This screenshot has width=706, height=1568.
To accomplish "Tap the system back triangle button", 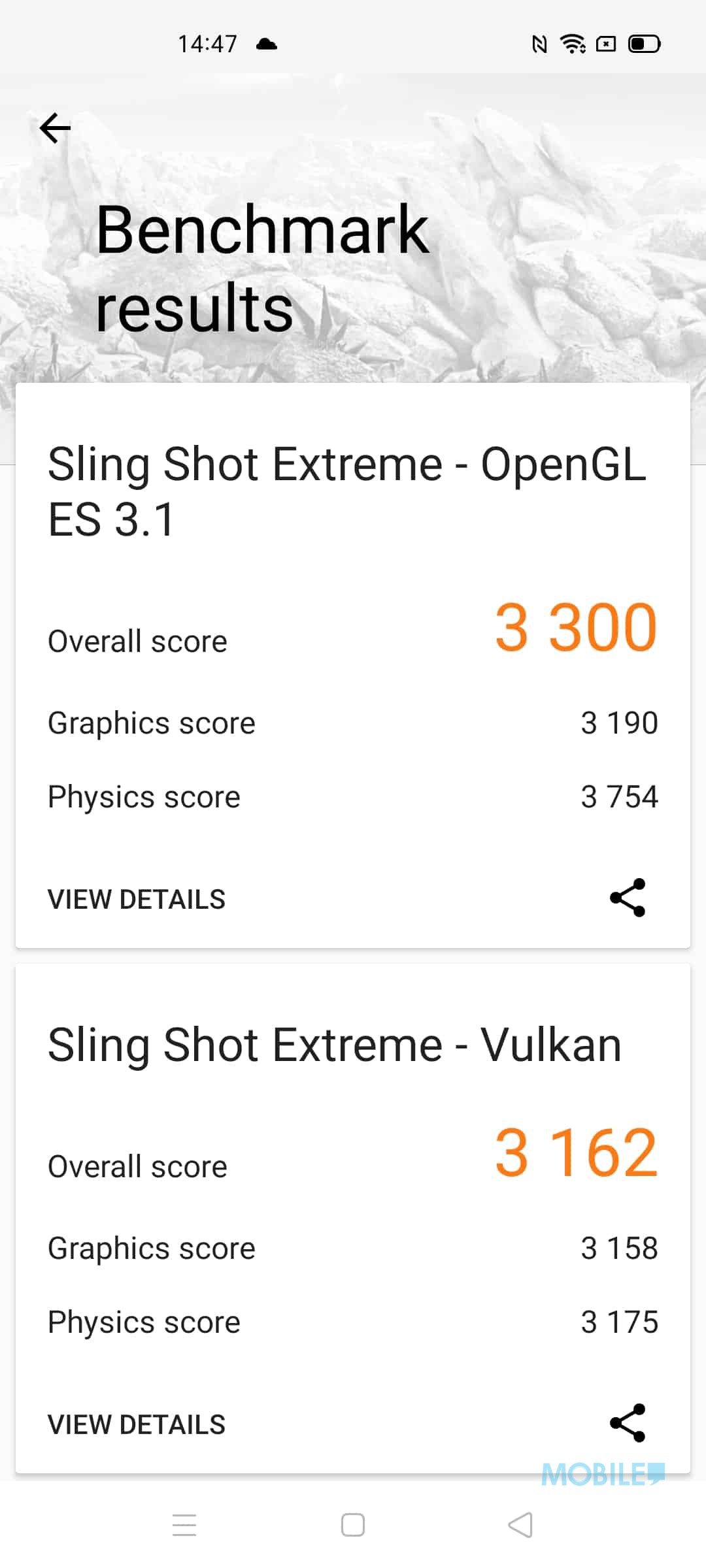I will click(520, 1525).
